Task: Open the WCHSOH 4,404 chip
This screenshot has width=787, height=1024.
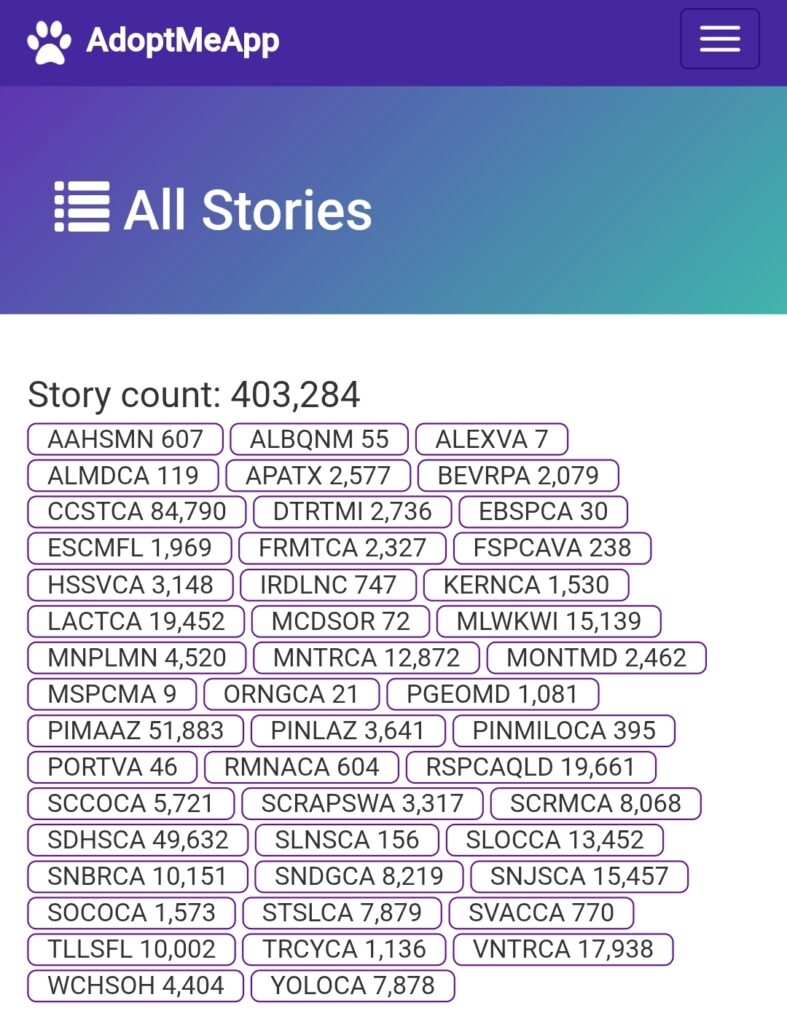Action: pos(135,985)
